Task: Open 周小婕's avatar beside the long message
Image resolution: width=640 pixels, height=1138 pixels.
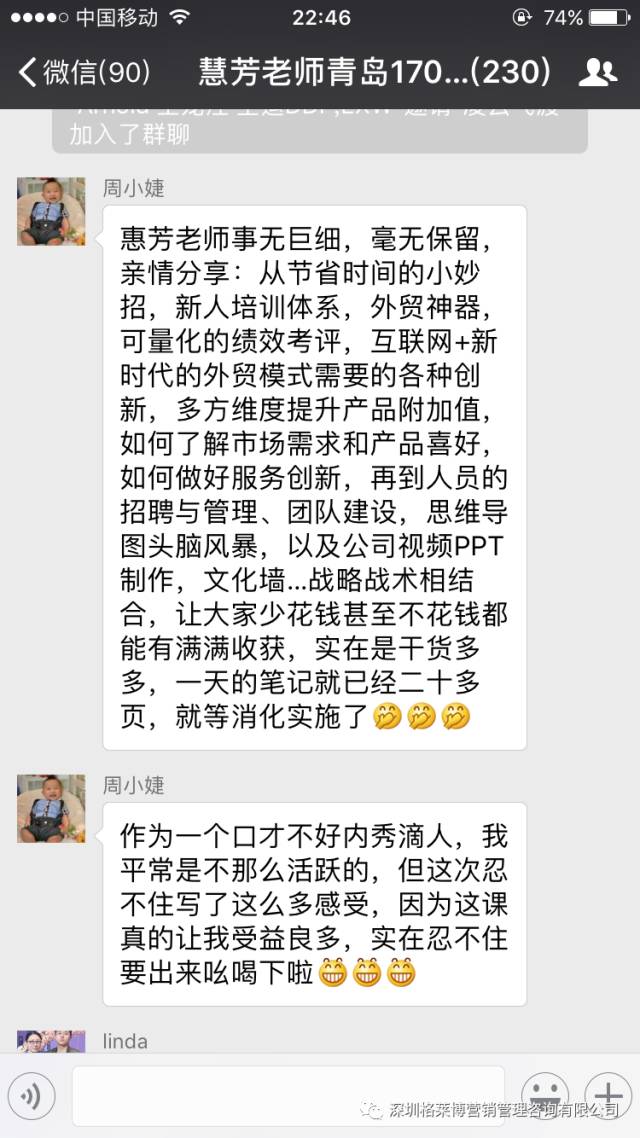Action: tap(51, 212)
